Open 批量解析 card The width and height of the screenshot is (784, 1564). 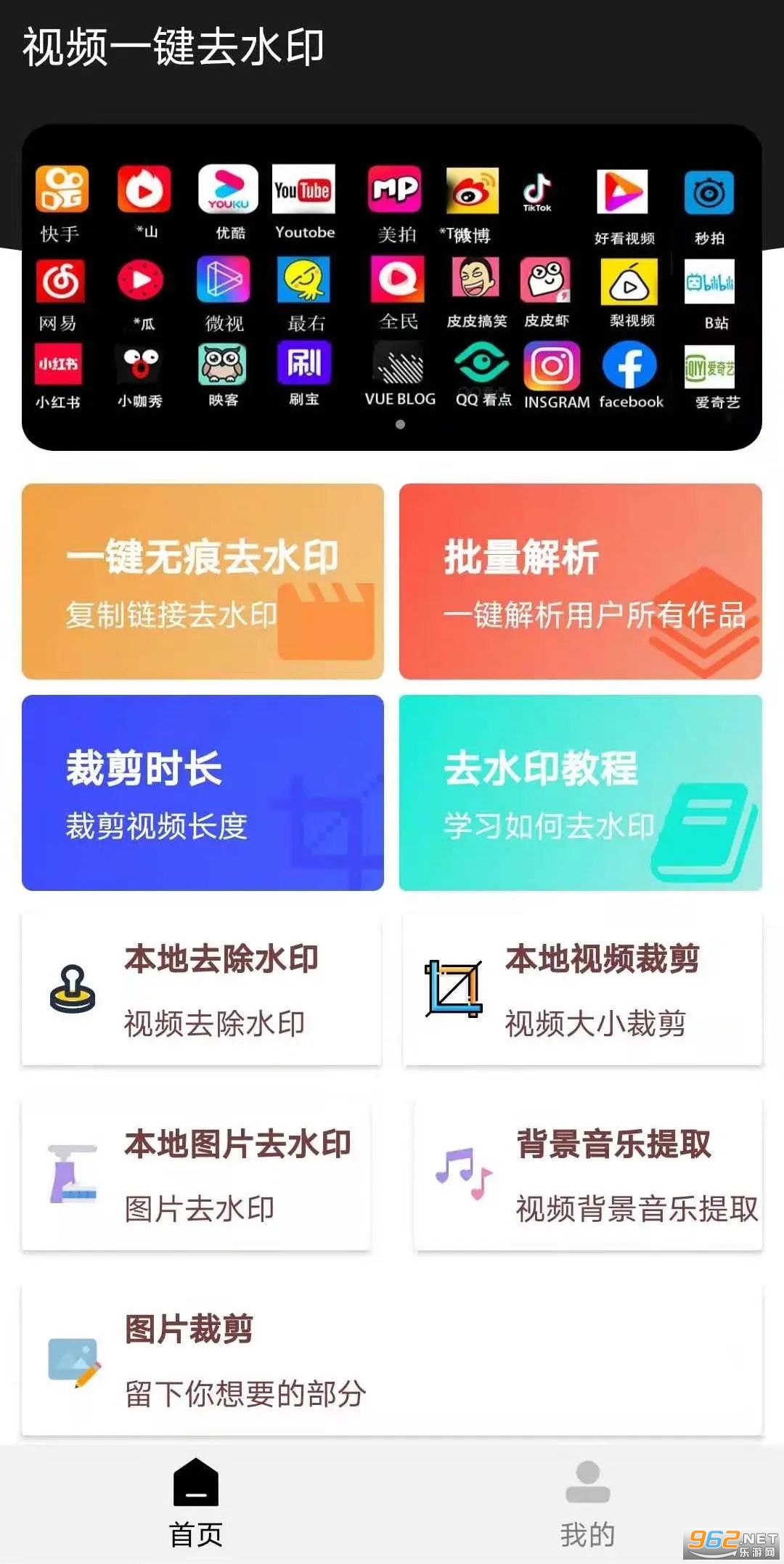(x=581, y=582)
